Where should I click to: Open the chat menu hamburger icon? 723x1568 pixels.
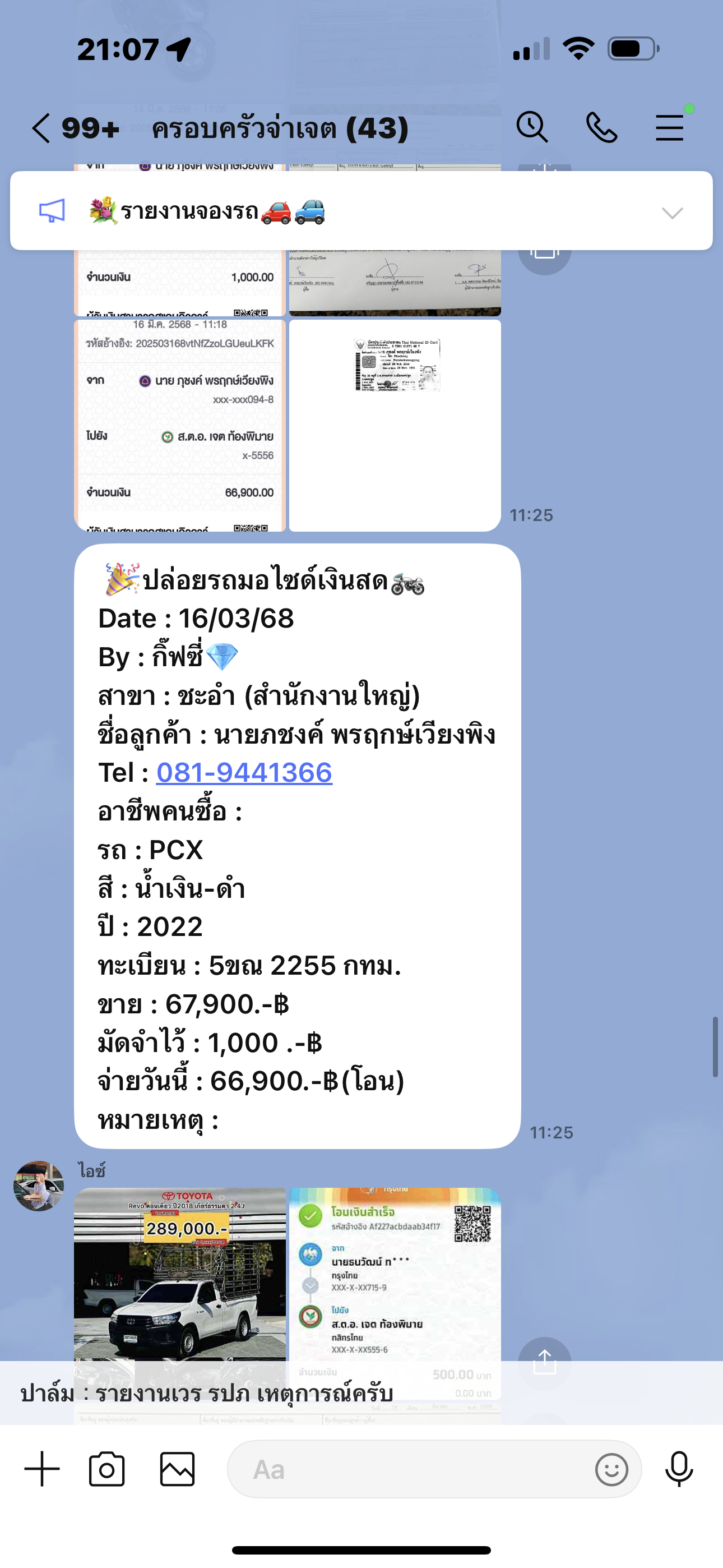(669, 128)
